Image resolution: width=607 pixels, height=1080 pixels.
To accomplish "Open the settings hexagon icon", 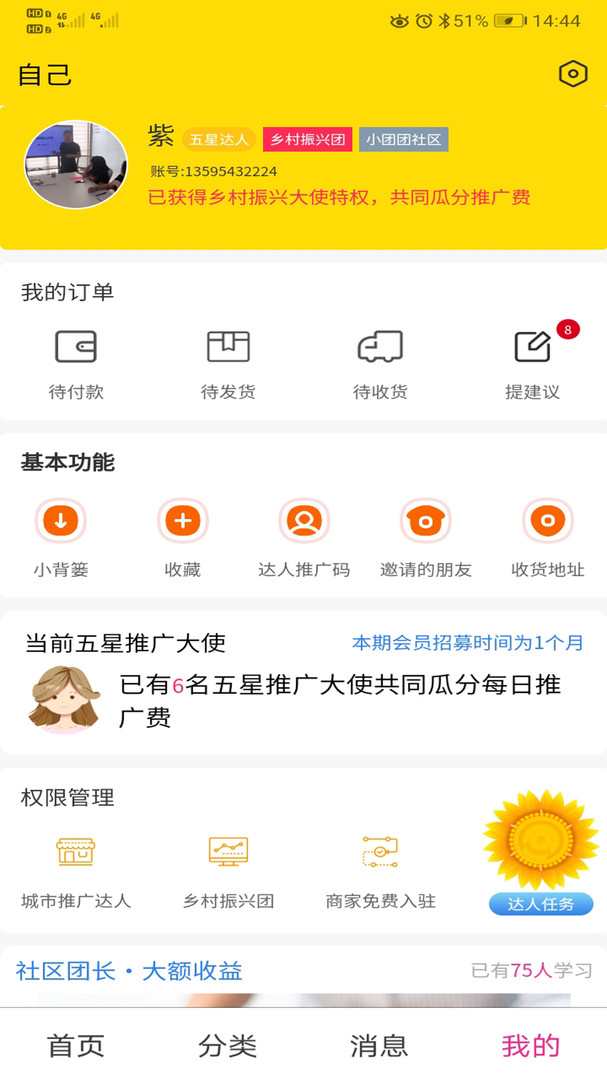I will pyautogui.click(x=572, y=74).
